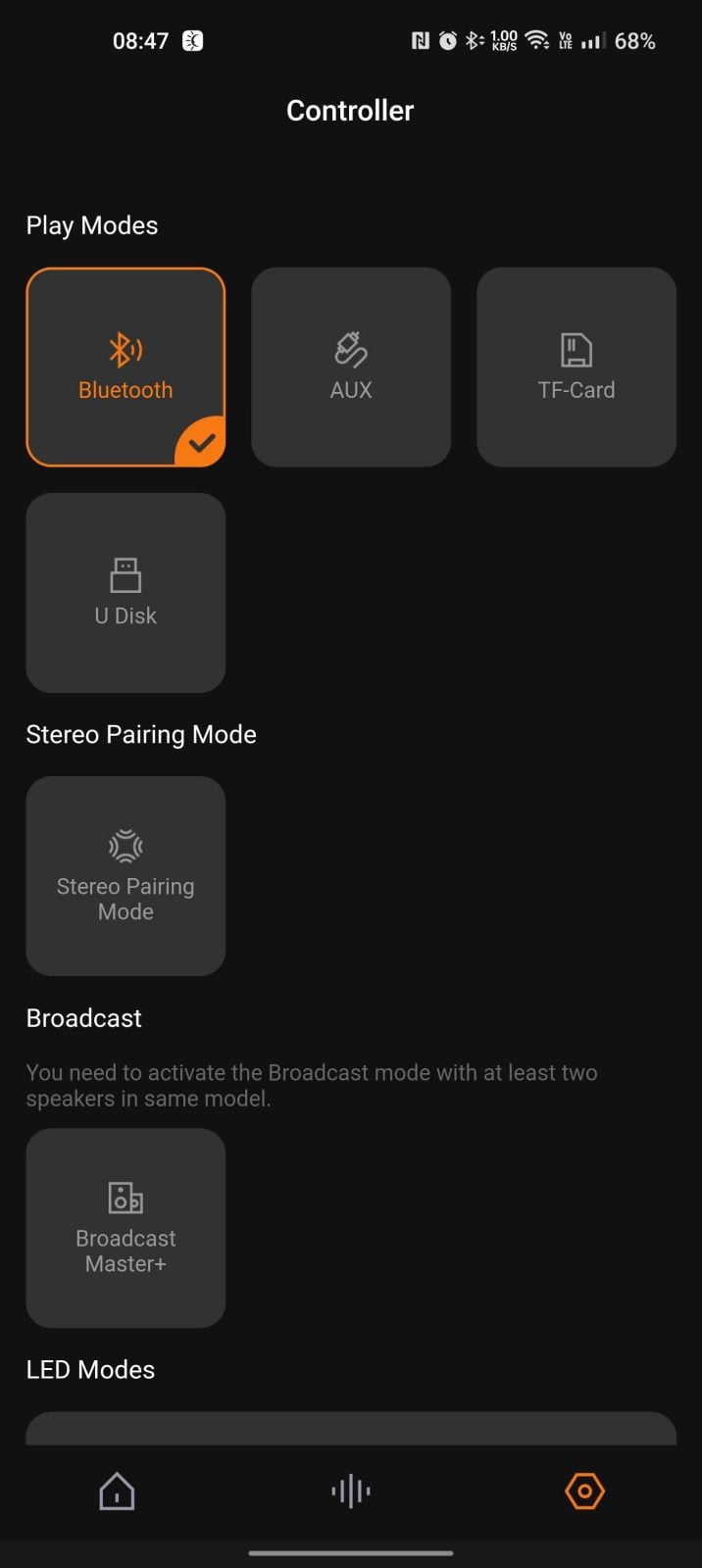This screenshot has height=1568, width=702.
Task: Open the equalizer sound tab
Action: click(351, 1492)
